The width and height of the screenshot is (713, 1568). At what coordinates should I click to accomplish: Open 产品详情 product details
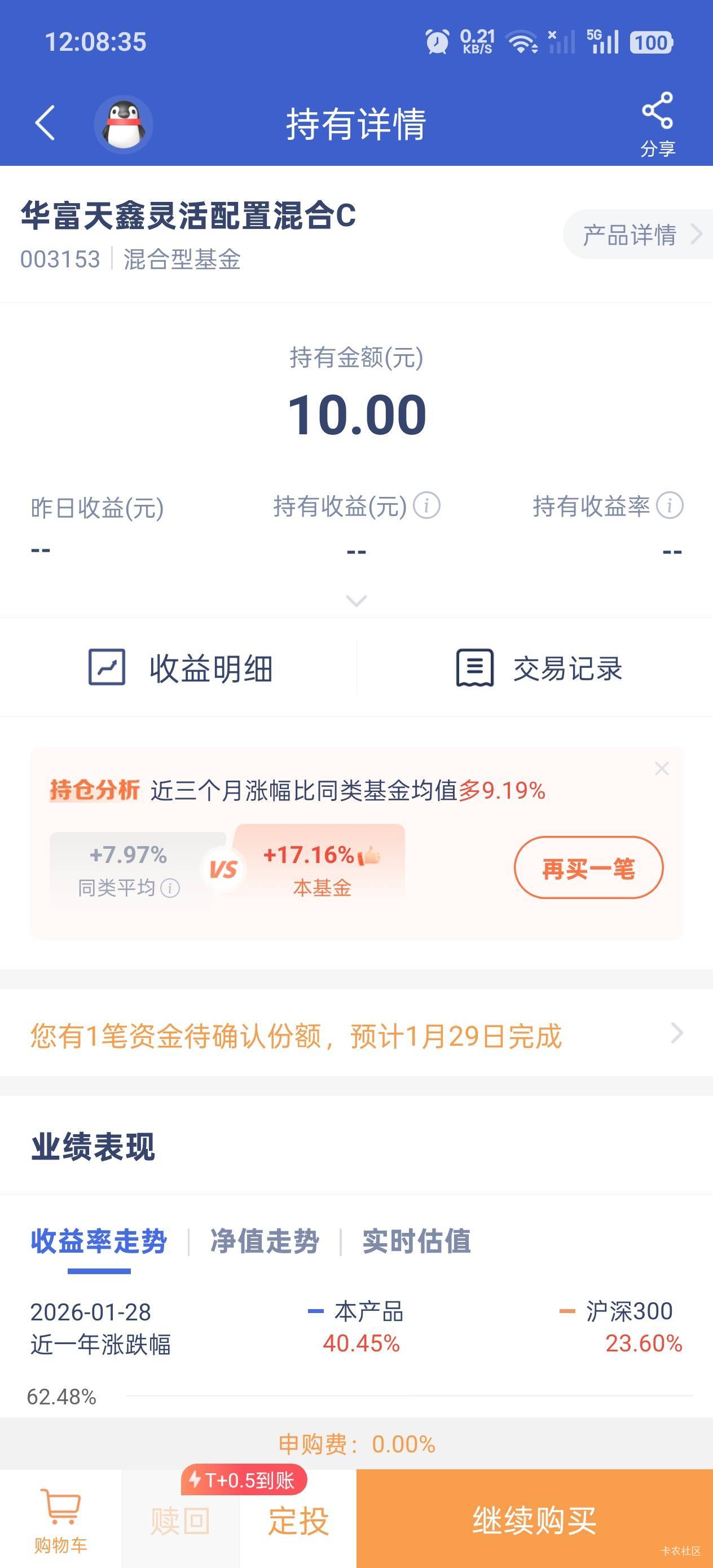637,234
